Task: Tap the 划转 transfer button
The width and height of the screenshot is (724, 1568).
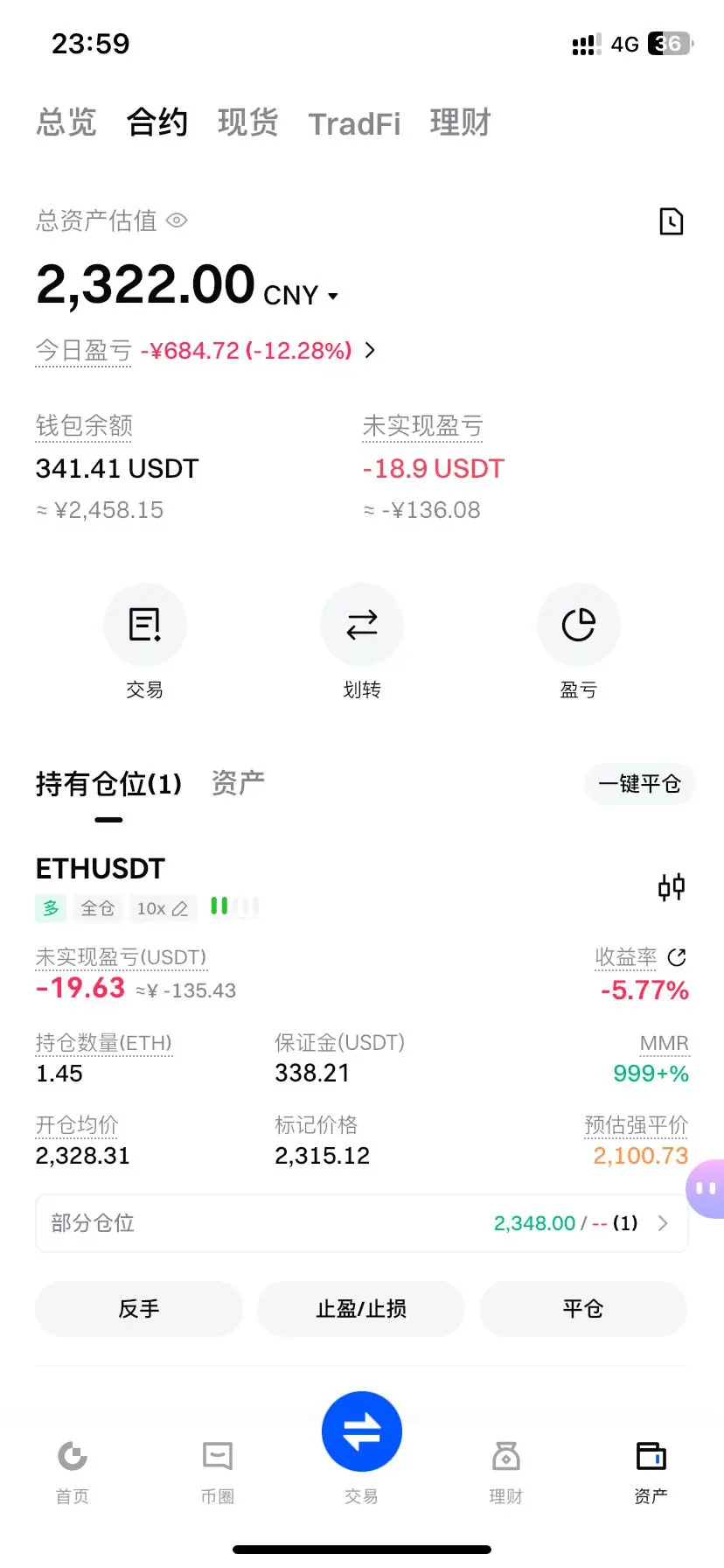Action: coord(362,626)
